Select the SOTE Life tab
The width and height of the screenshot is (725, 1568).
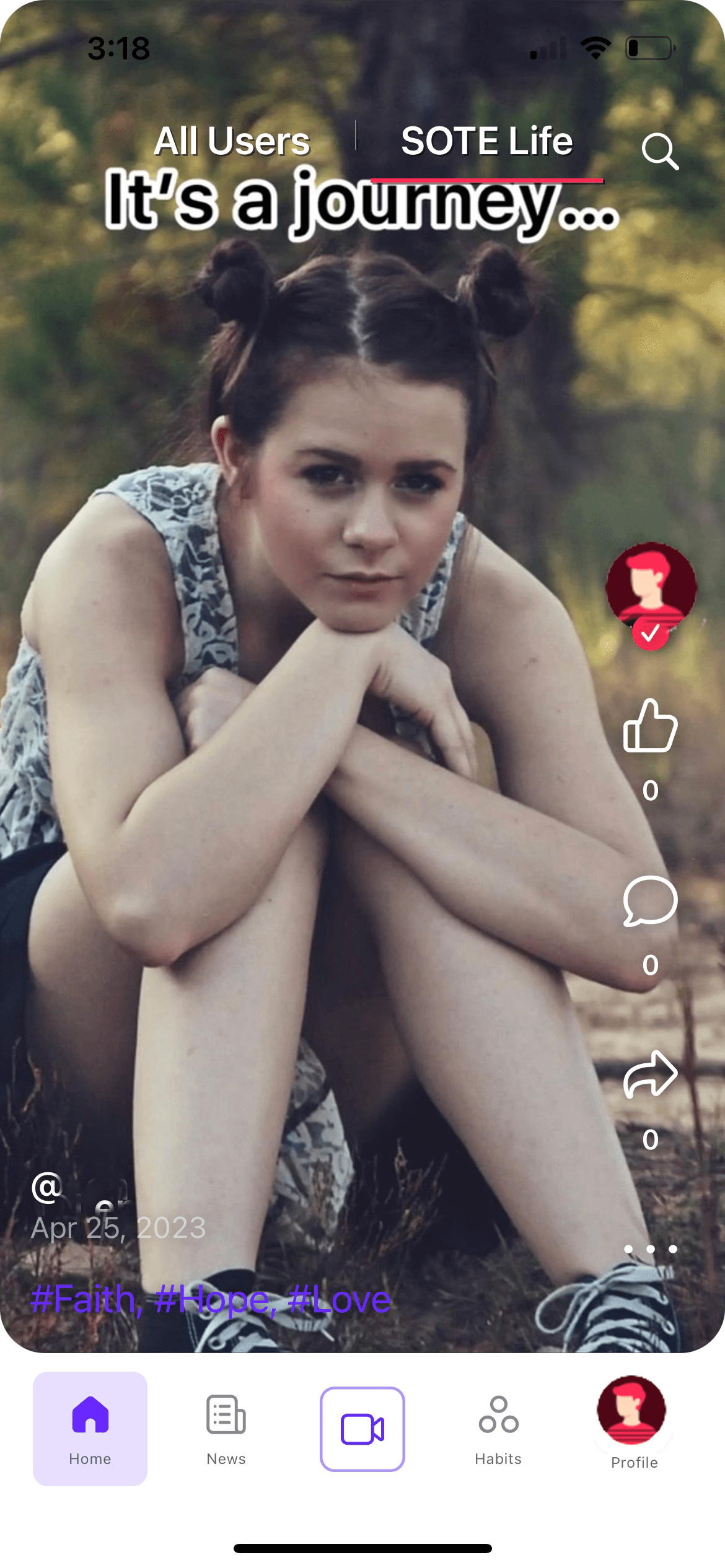pyautogui.click(x=486, y=141)
